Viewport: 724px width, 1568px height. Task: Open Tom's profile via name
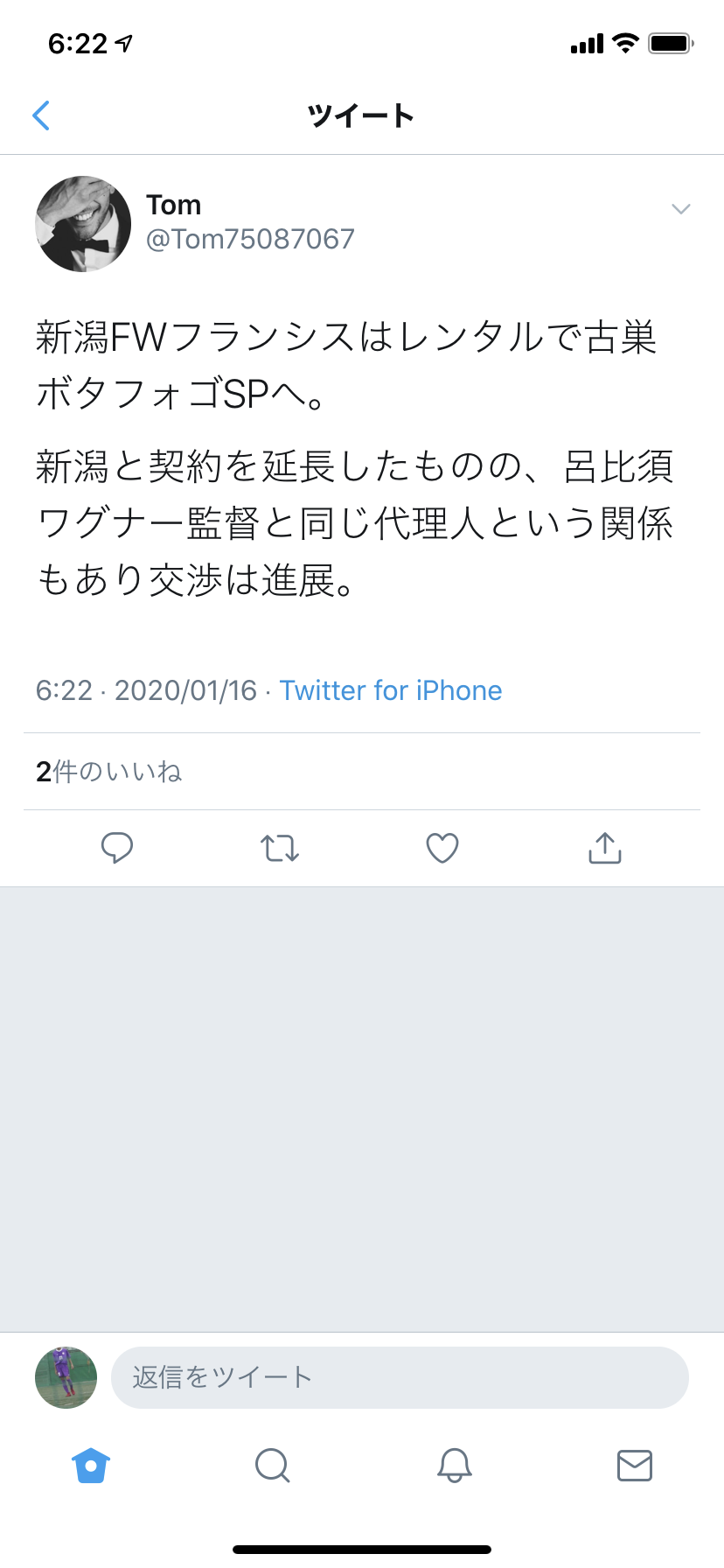pos(174,205)
